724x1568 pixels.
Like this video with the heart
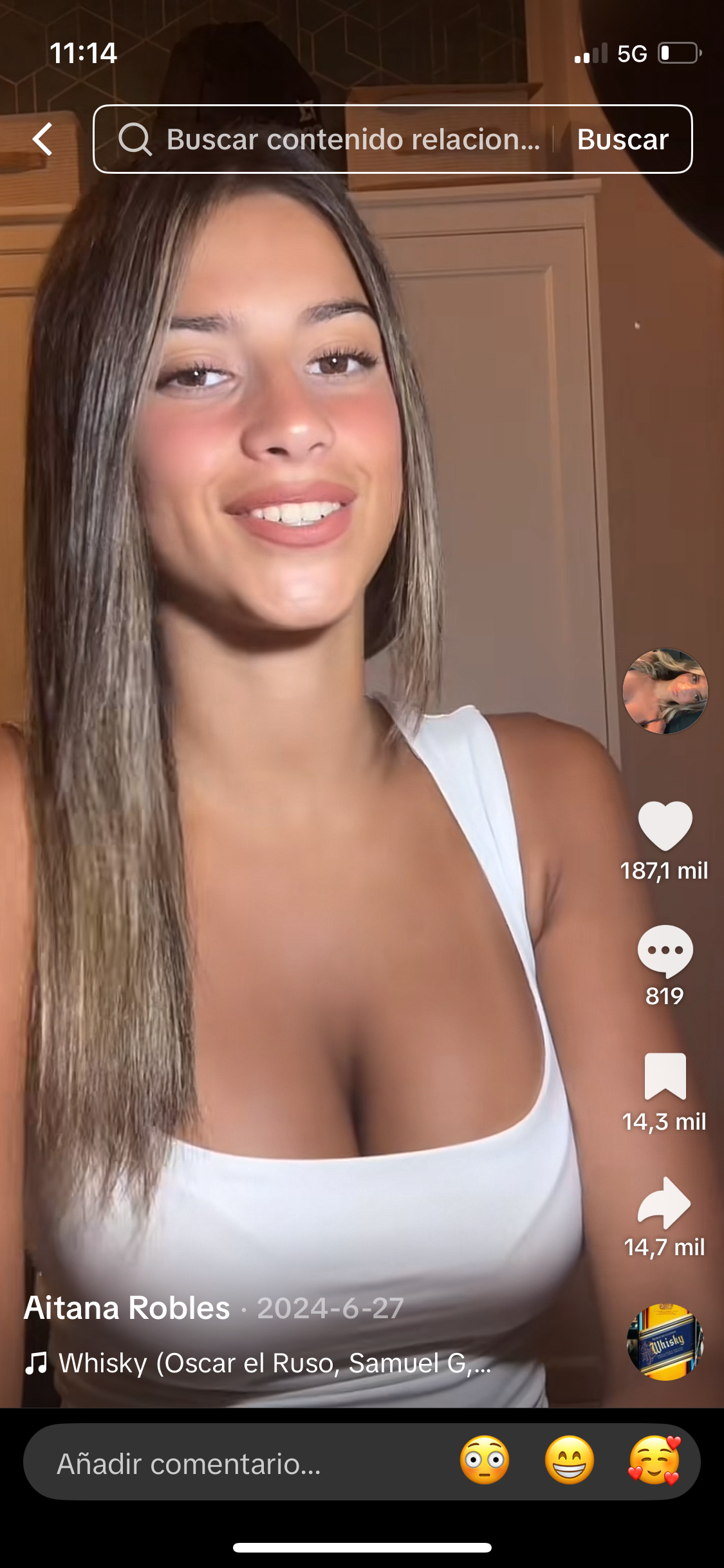point(665,825)
